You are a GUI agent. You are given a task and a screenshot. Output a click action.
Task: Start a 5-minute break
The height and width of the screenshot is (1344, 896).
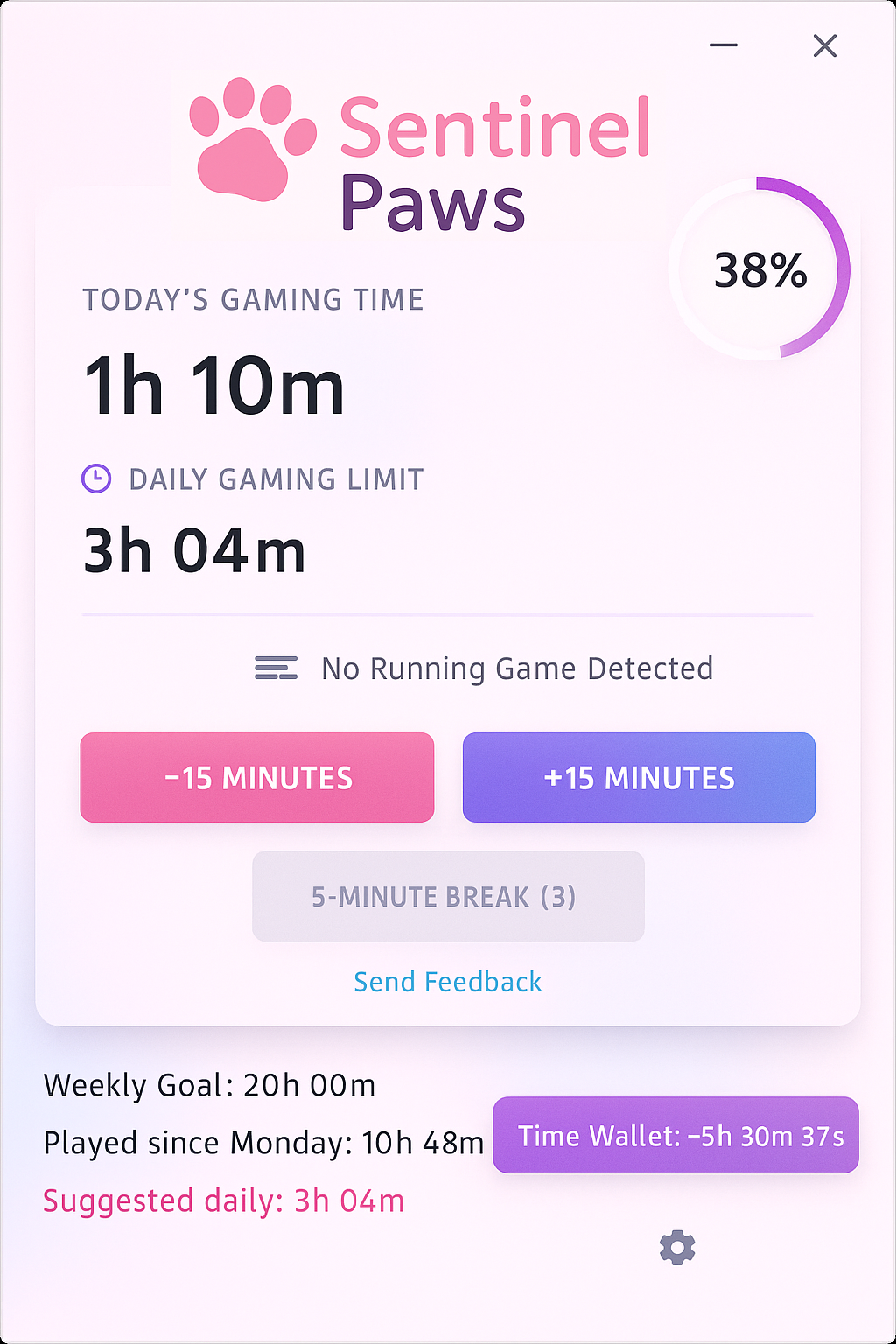(448, 896)
